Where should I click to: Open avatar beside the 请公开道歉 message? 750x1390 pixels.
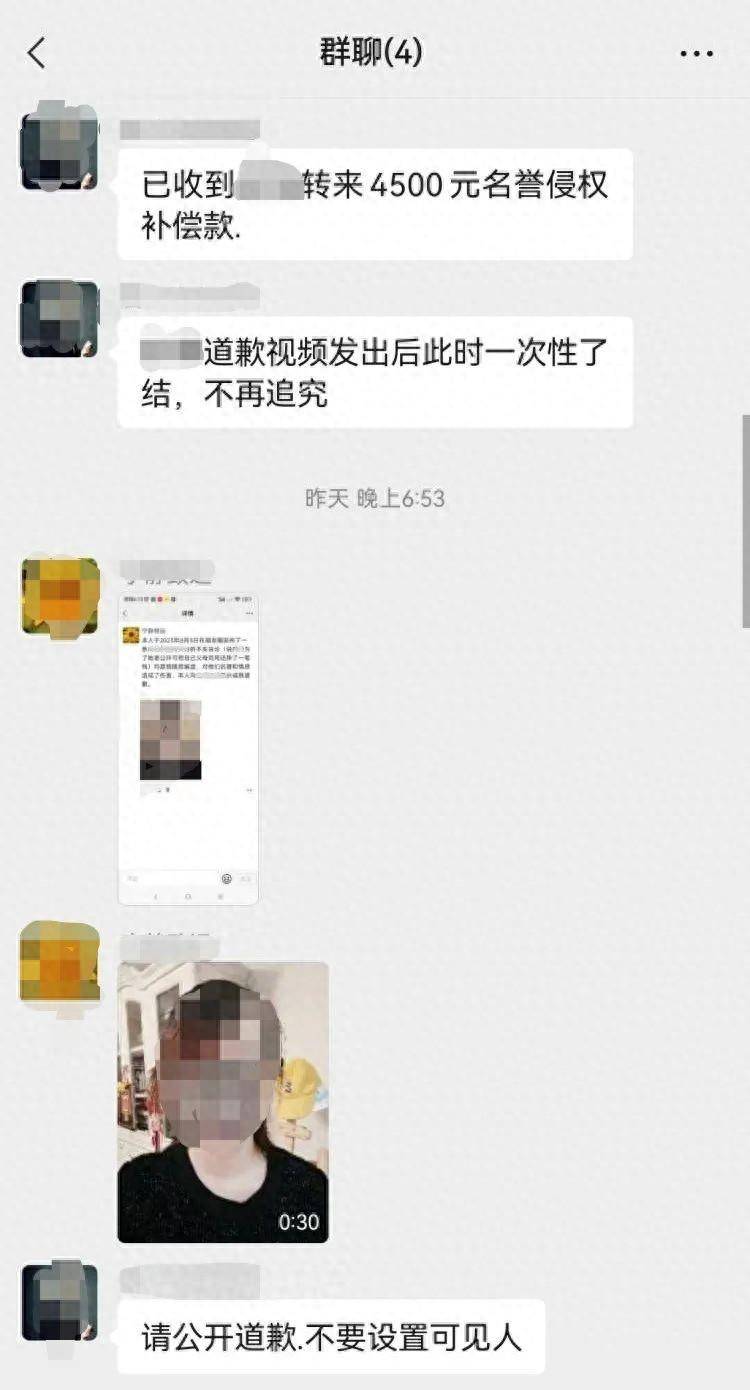click(x=60, y=1302)
